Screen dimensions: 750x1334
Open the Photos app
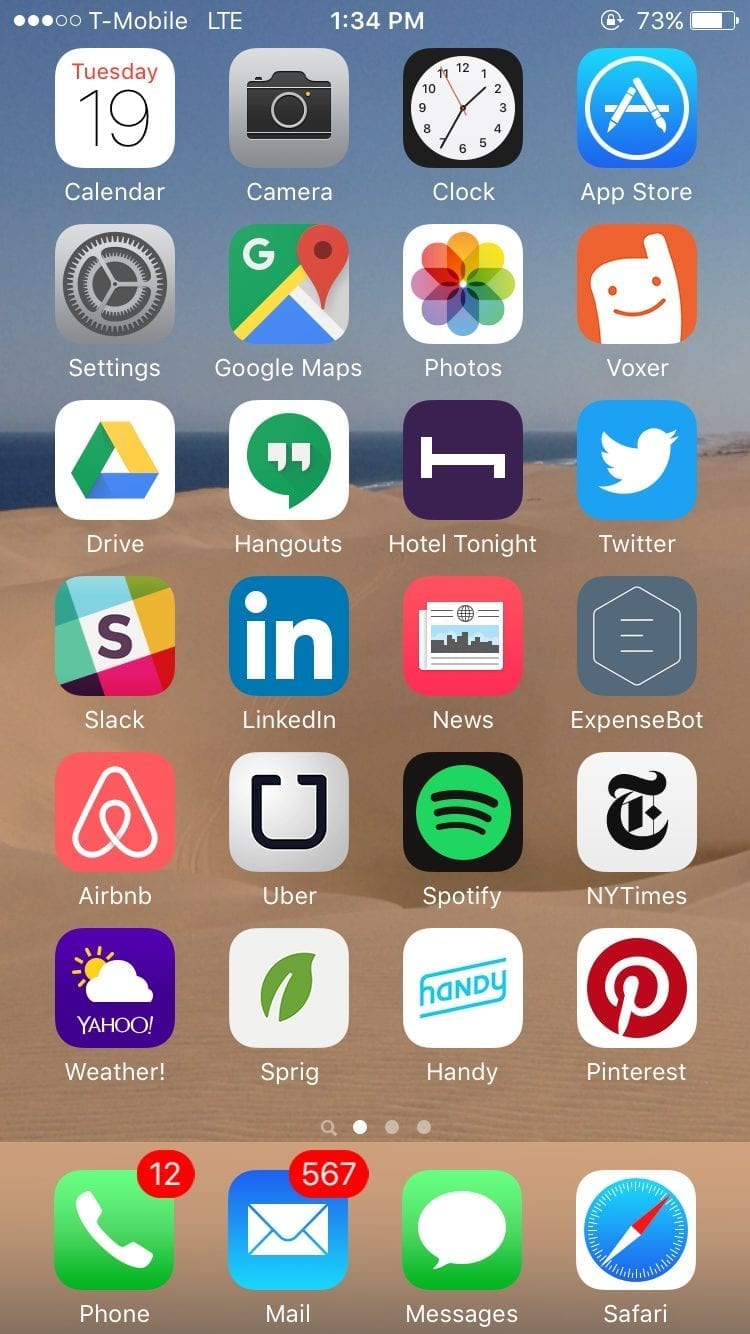[x=463, y=284]
